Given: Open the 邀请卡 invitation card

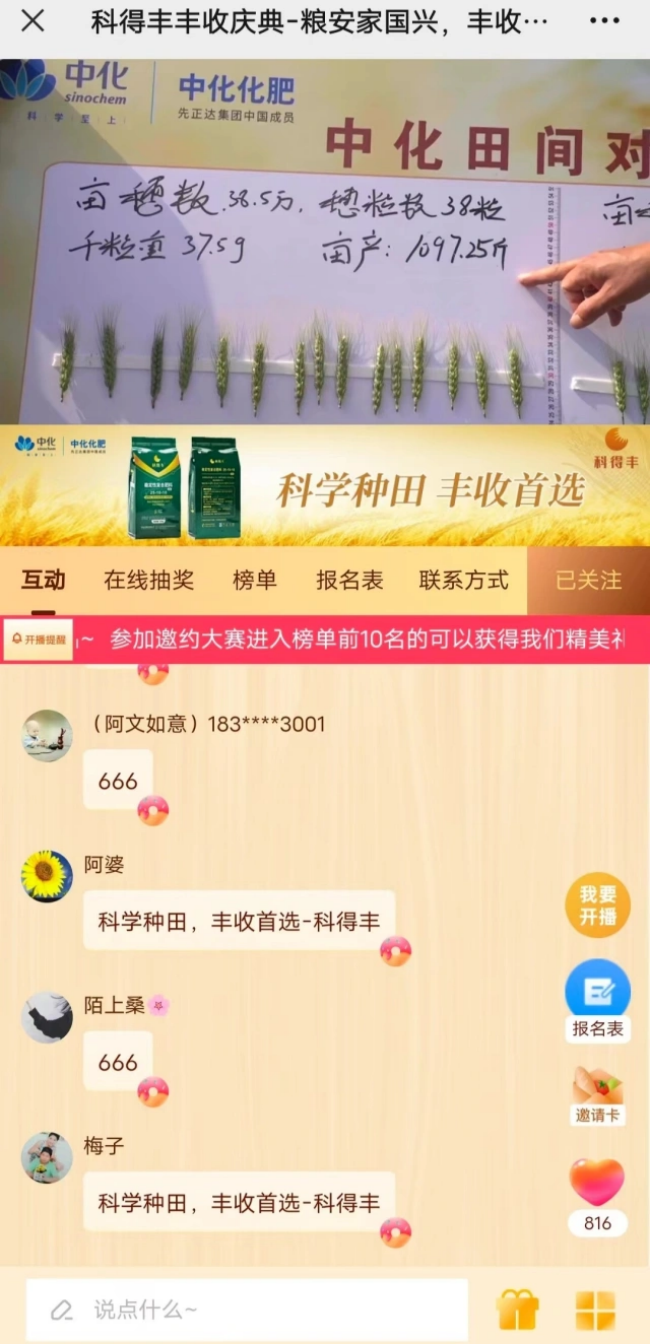Looking at the screenshot, I should (597, 1095).
